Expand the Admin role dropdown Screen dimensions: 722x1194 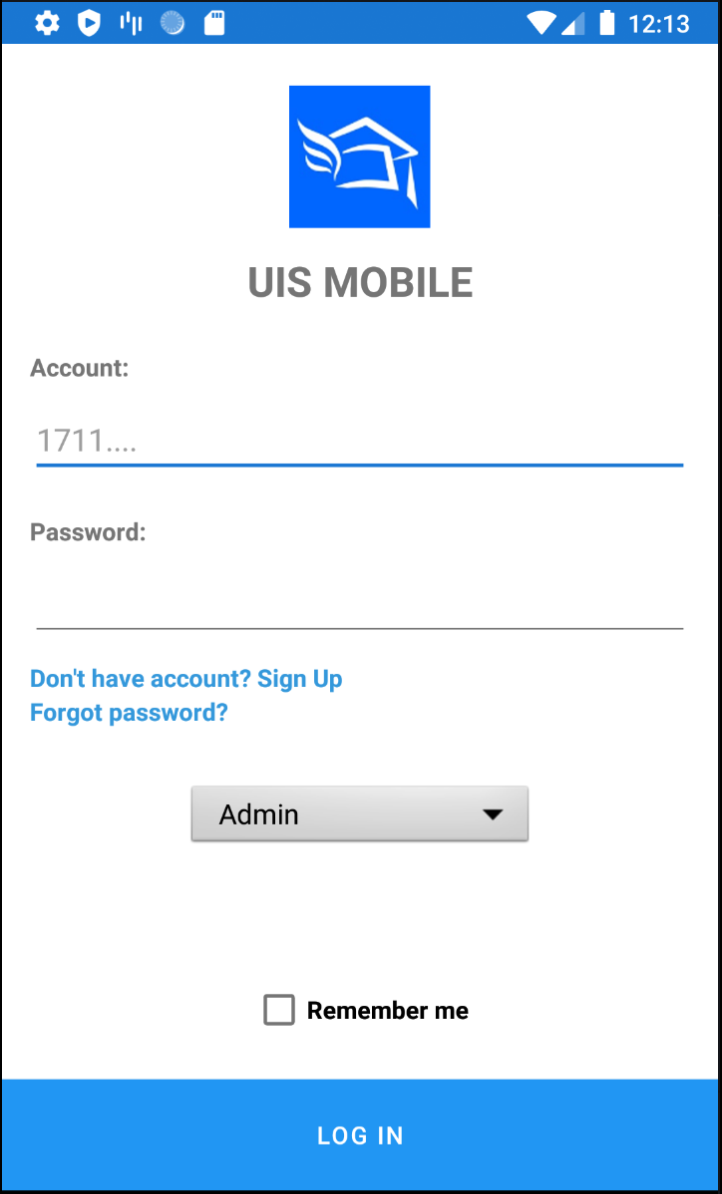359,814
